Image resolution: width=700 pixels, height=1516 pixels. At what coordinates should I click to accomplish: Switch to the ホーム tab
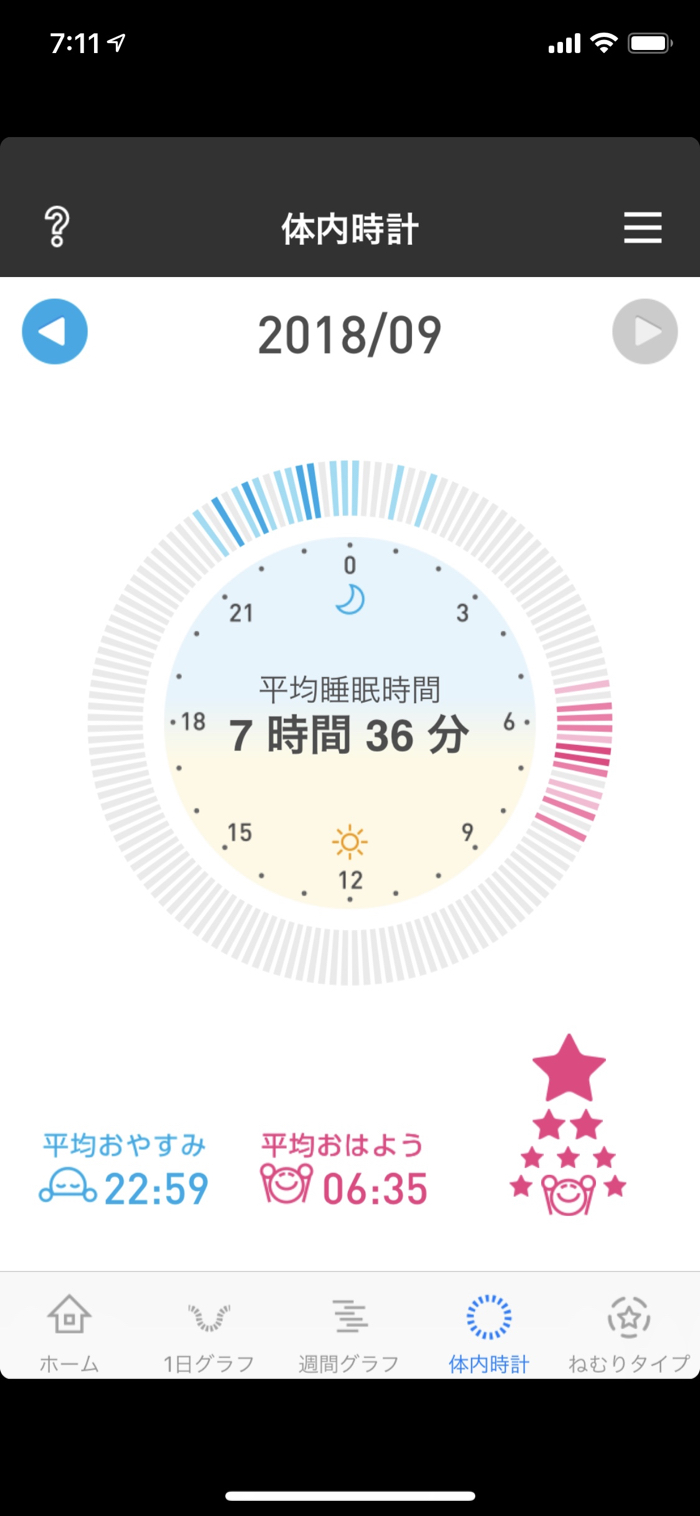click(x=69, y=1330)
